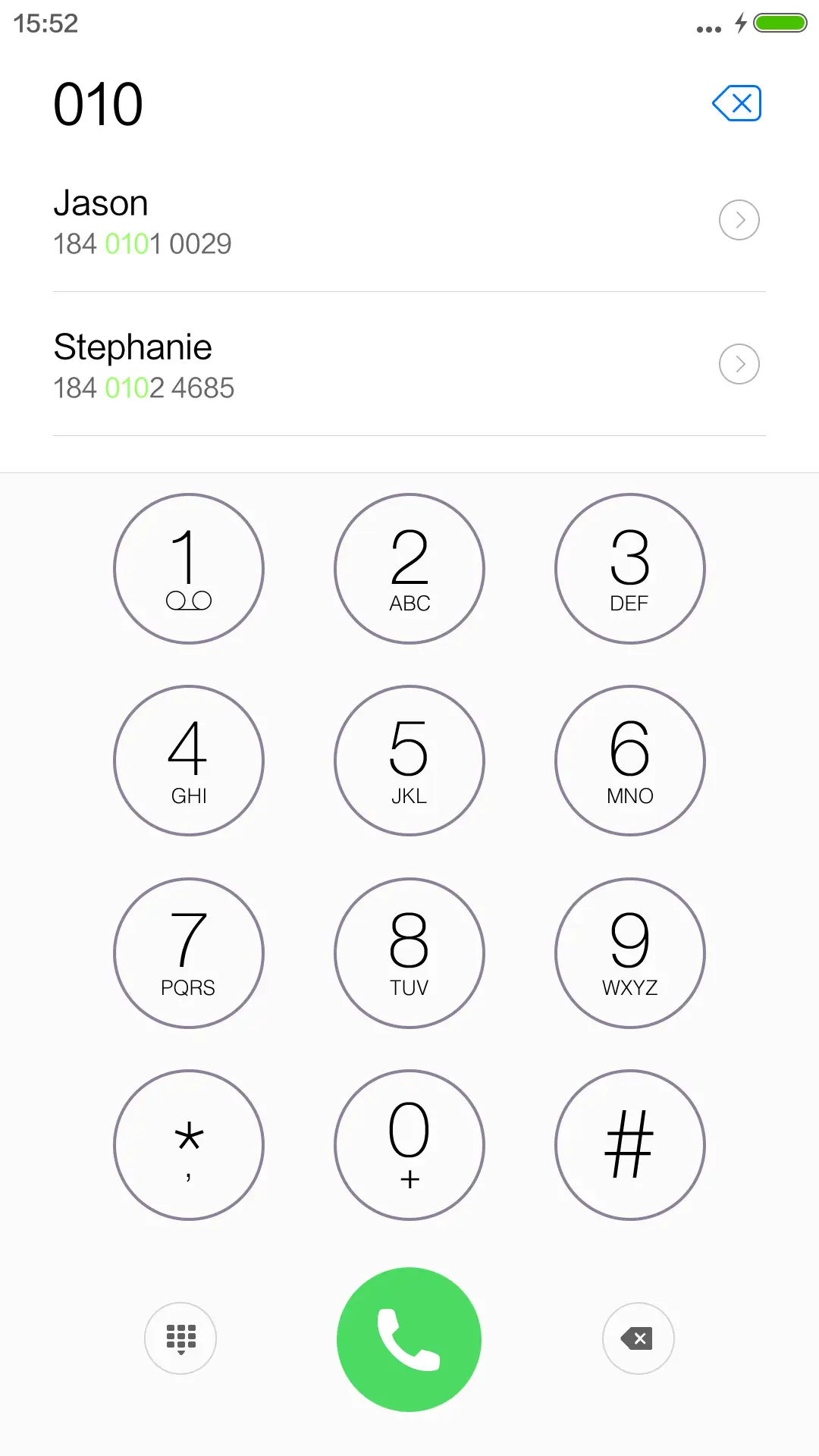
Task: Enter digit 5 JKL
Action: (409, 761)
